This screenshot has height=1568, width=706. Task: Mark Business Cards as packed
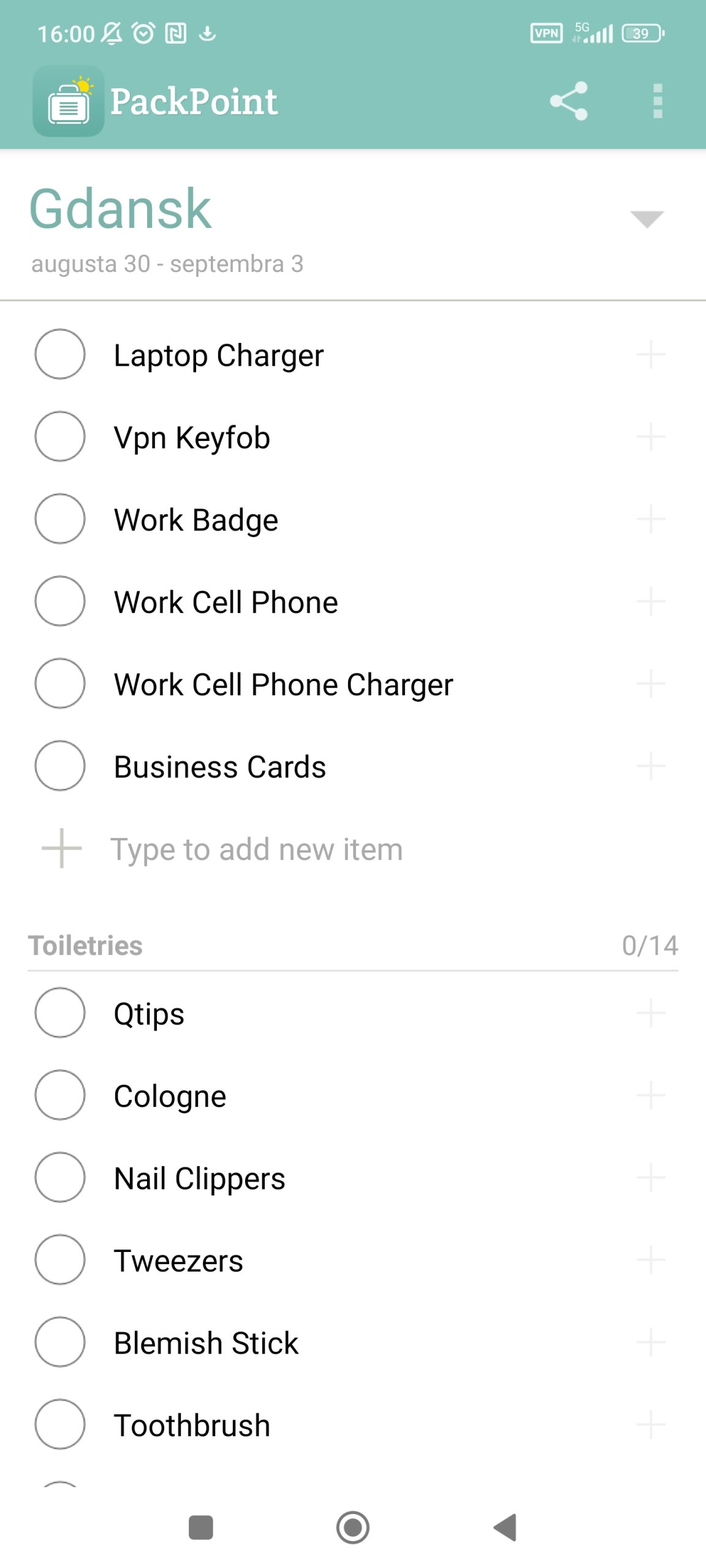(60, 766)
